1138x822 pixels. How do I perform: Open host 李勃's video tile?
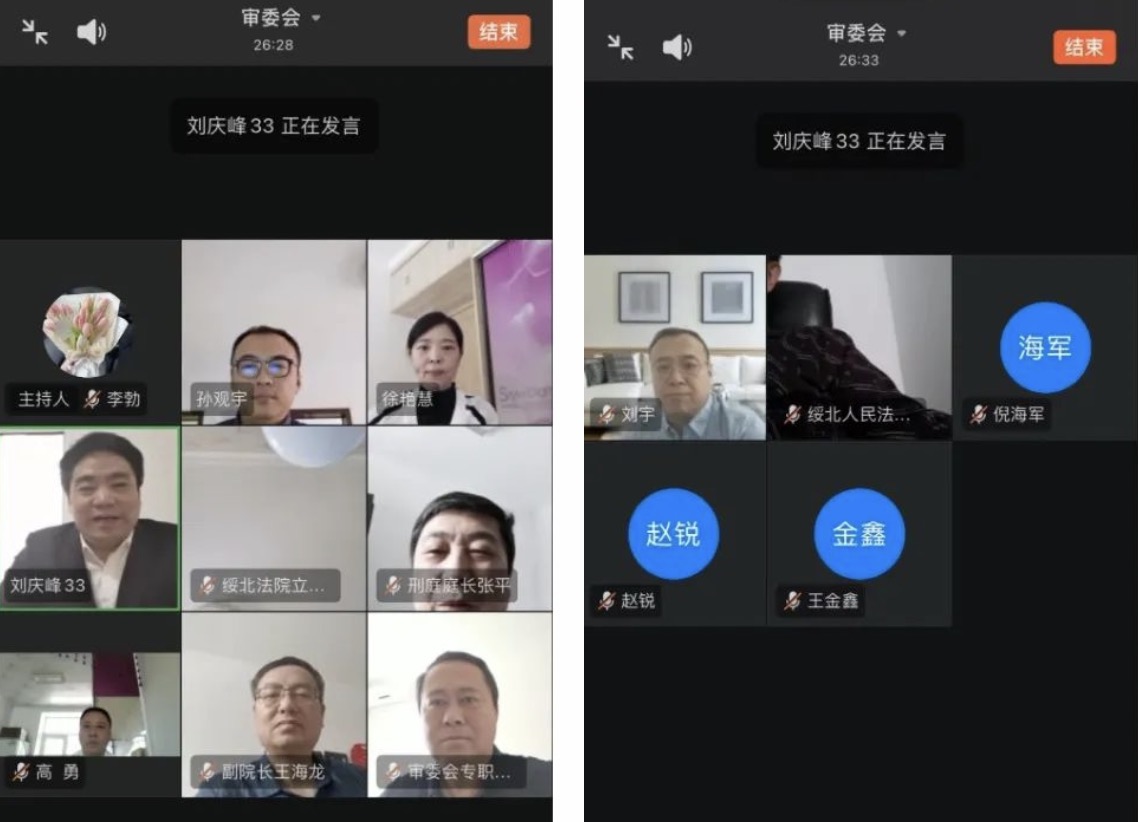89,333
